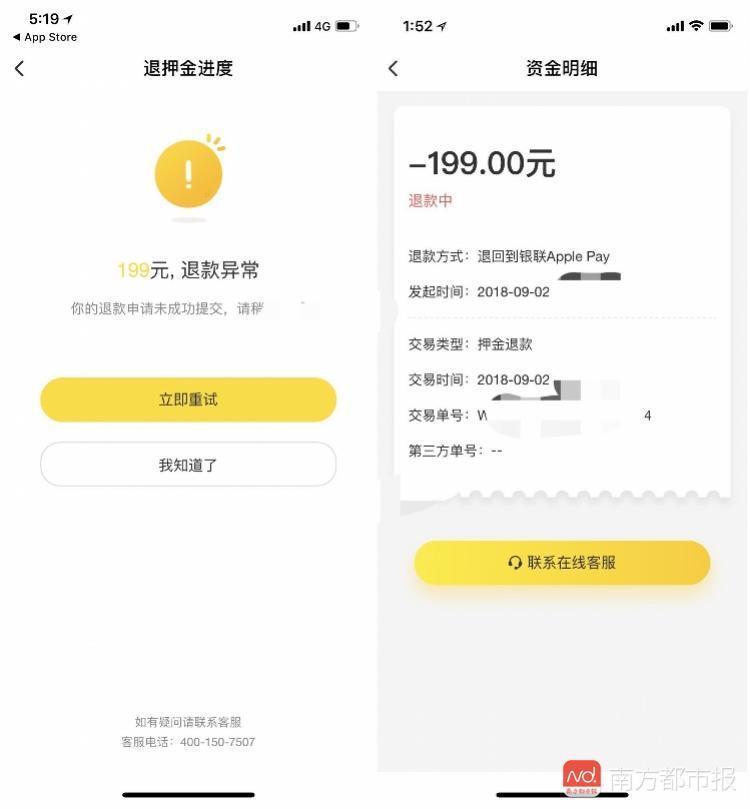750x809 pixels.
Task: Tap the back arrow on 退押金进度 screen
Action: click(21, 68)
